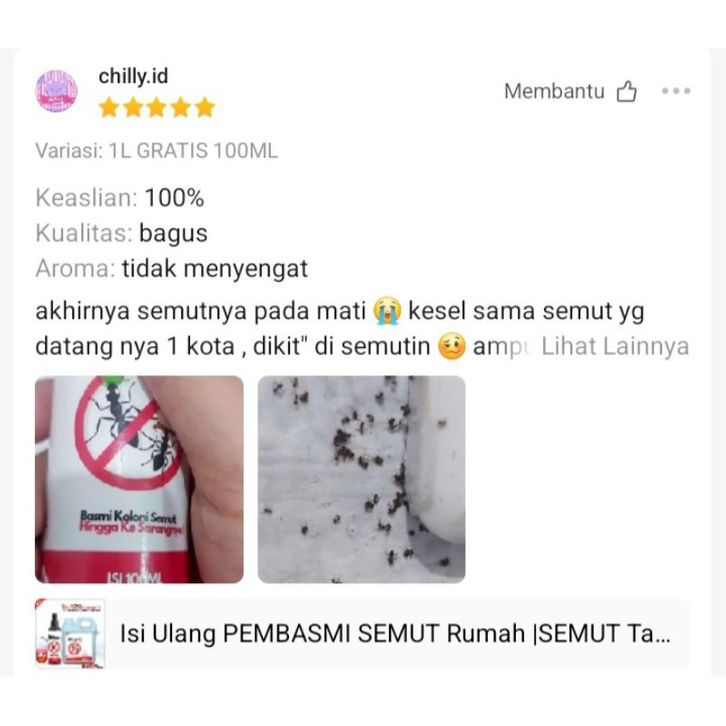
Task: Expand the review with Lihat Lainnya
Action: 615,347
